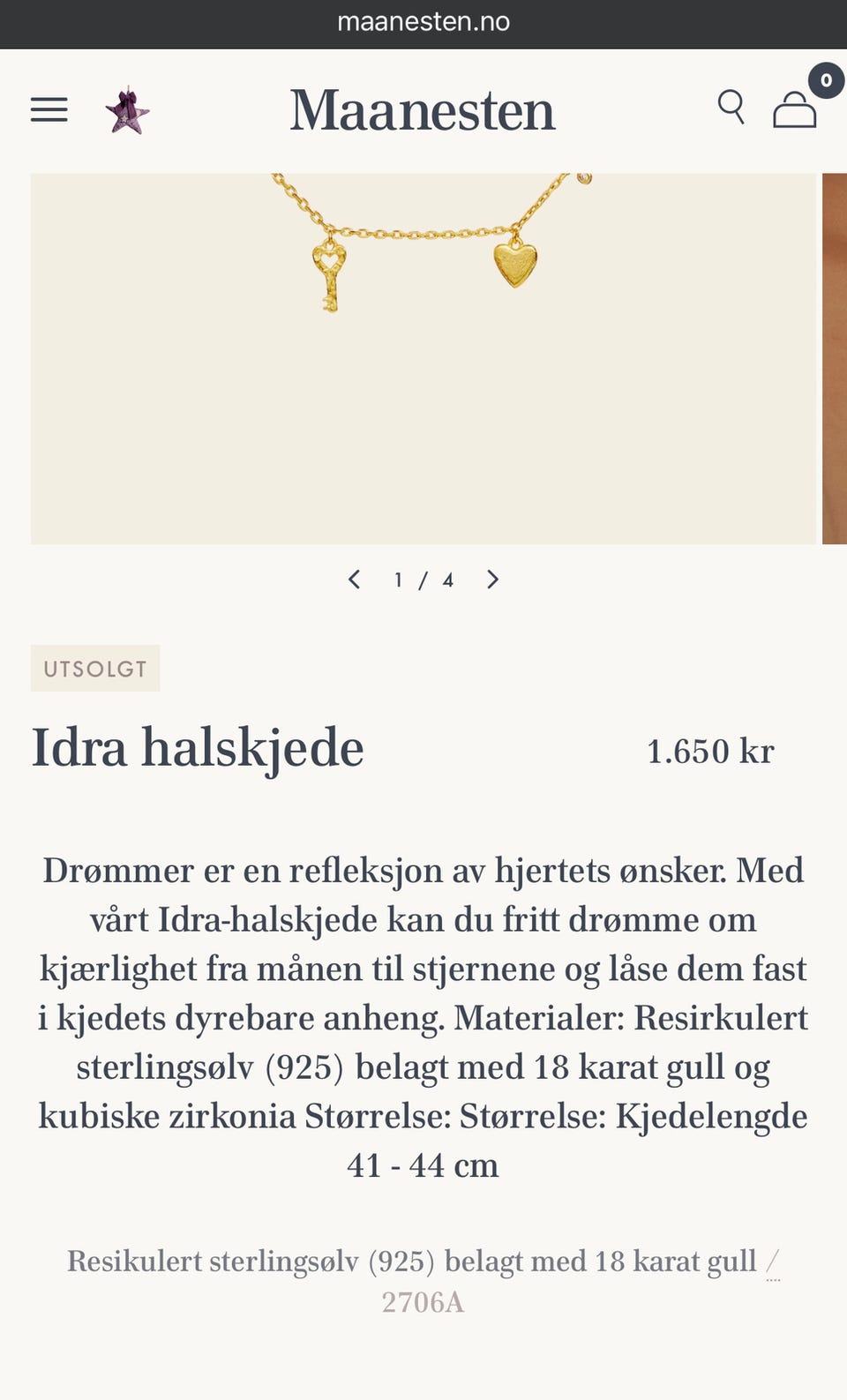Advance the carousel with the right chevron

click(492, 580)
